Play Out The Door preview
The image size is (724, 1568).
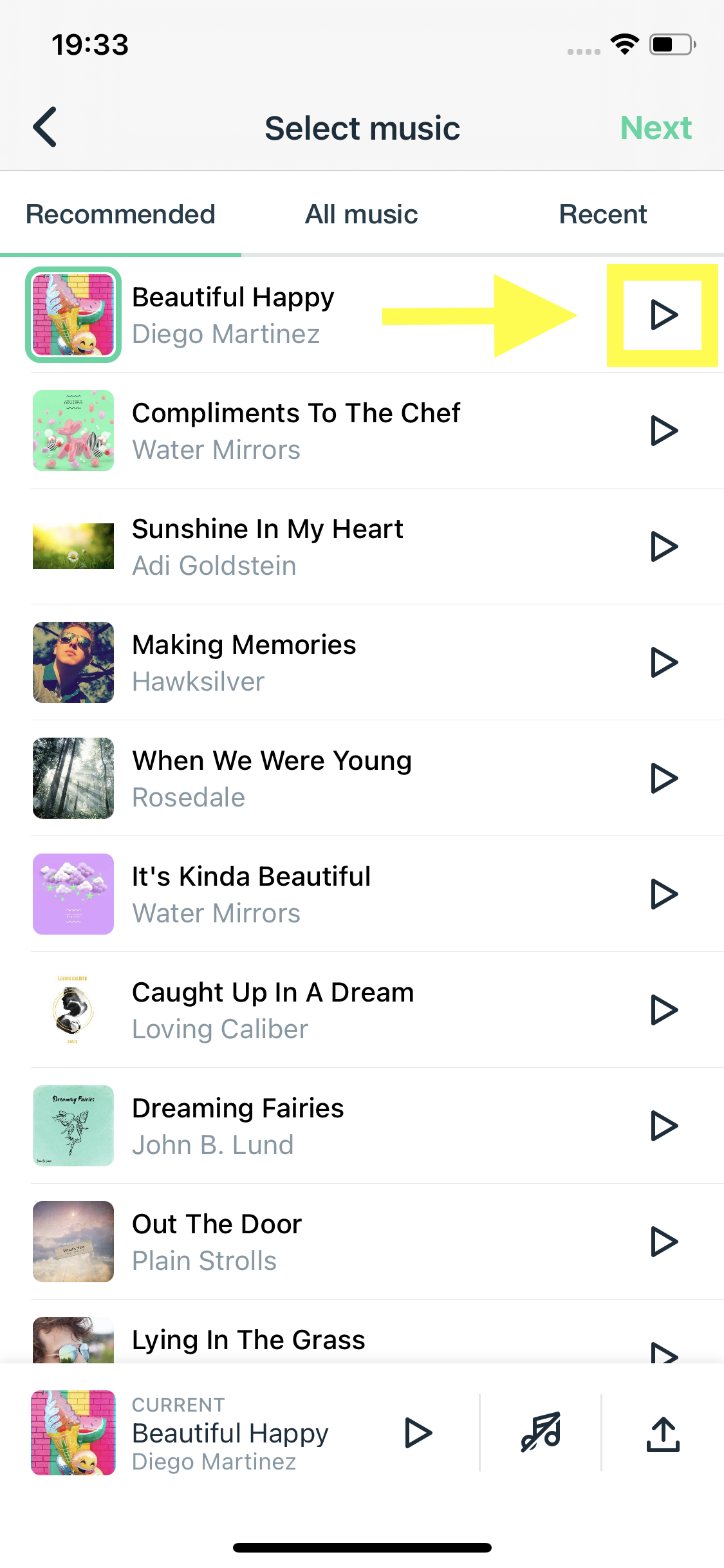[664, 1242]
